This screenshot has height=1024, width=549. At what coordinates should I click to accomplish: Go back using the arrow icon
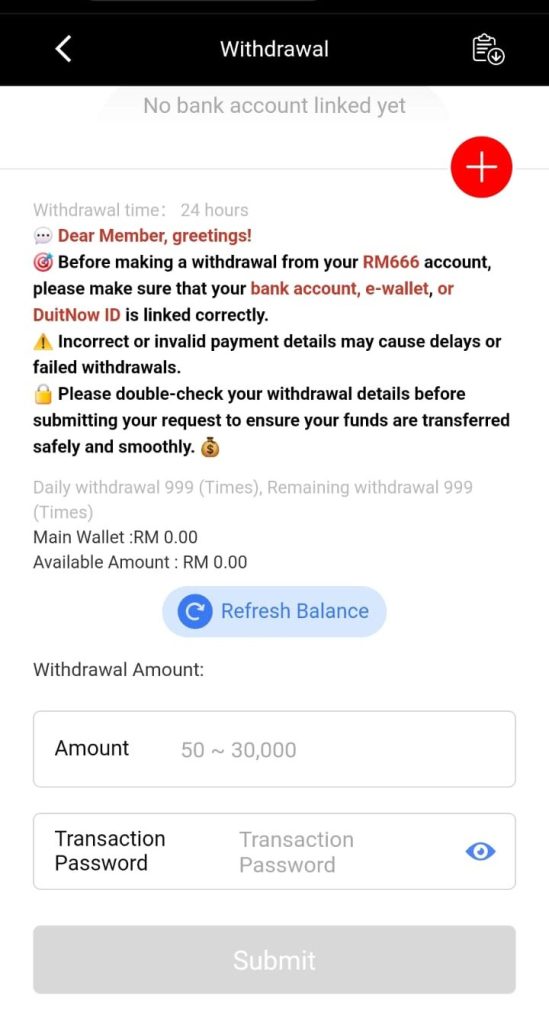click(x=63, y=49)
